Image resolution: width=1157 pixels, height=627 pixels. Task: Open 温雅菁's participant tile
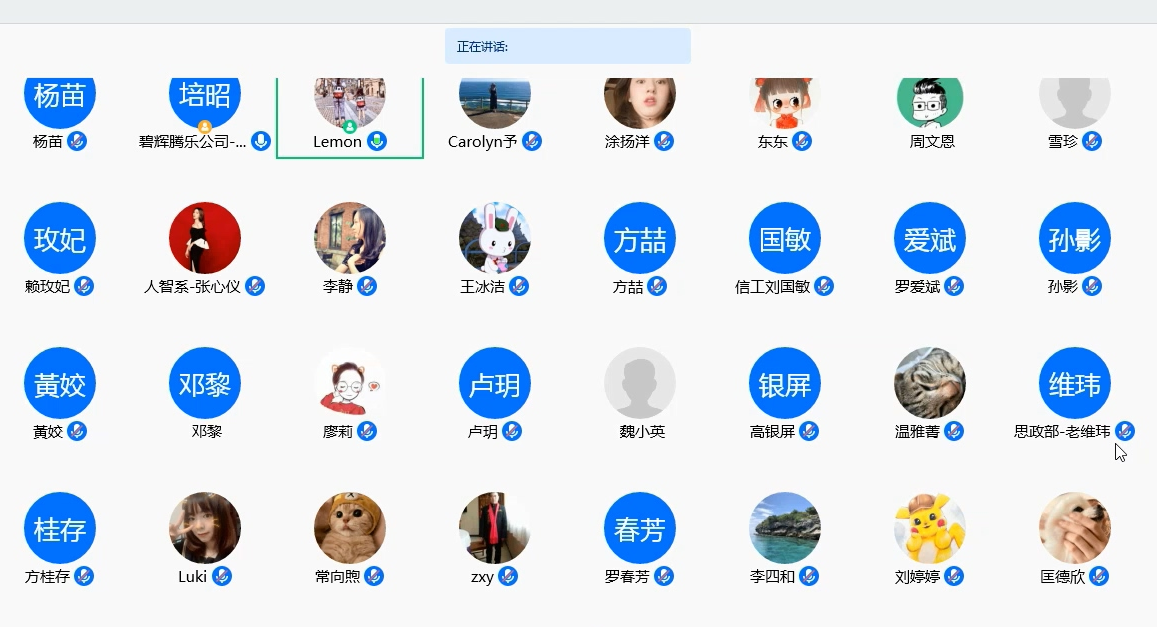click(x=930, y=383)
